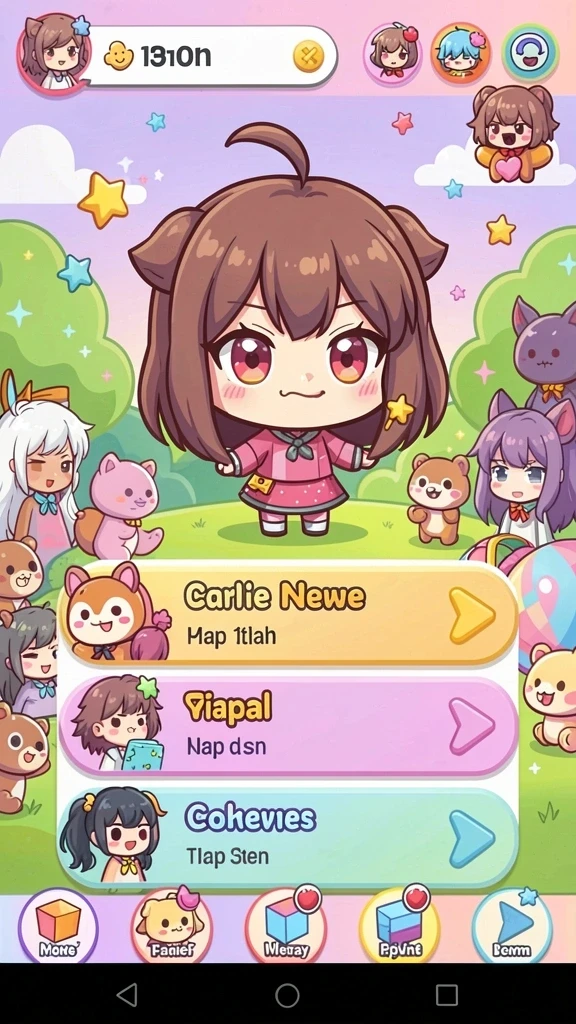This screenshot has width=576, height=1024.
Task: Open the player profile avatar
Action: pos(54,54)
